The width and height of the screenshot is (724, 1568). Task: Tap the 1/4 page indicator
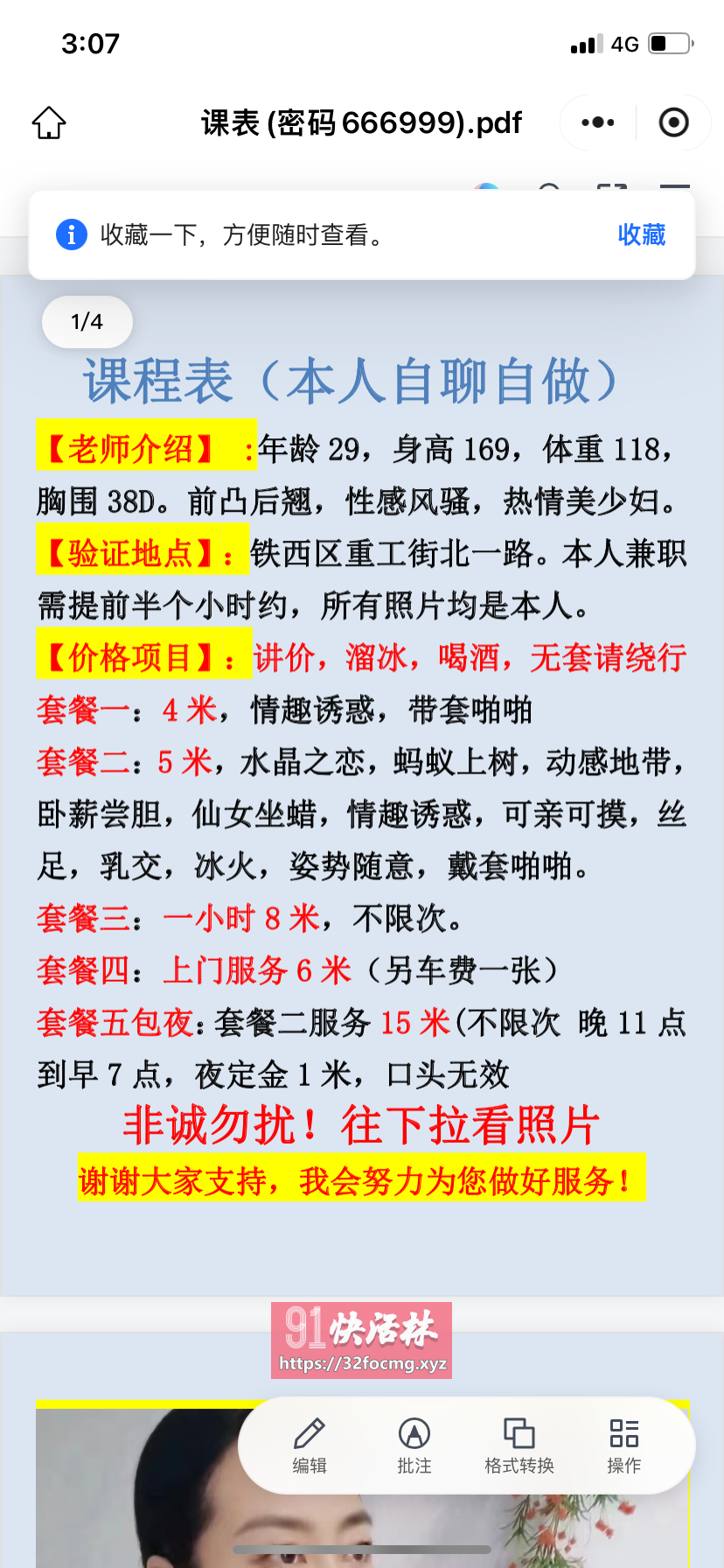click(x=87, y=322)
